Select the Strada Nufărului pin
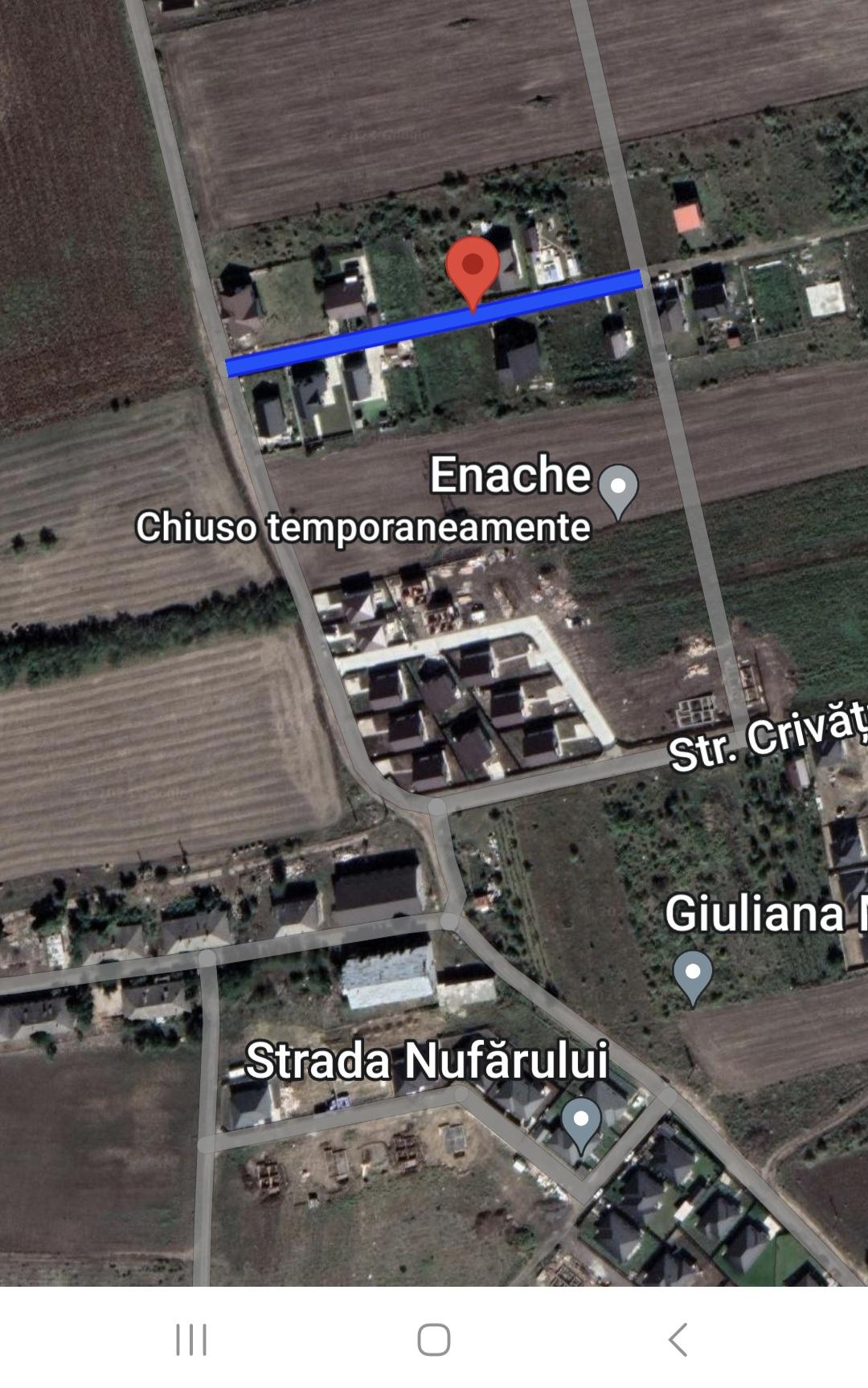868x1388 pixels. (580, 1121)
